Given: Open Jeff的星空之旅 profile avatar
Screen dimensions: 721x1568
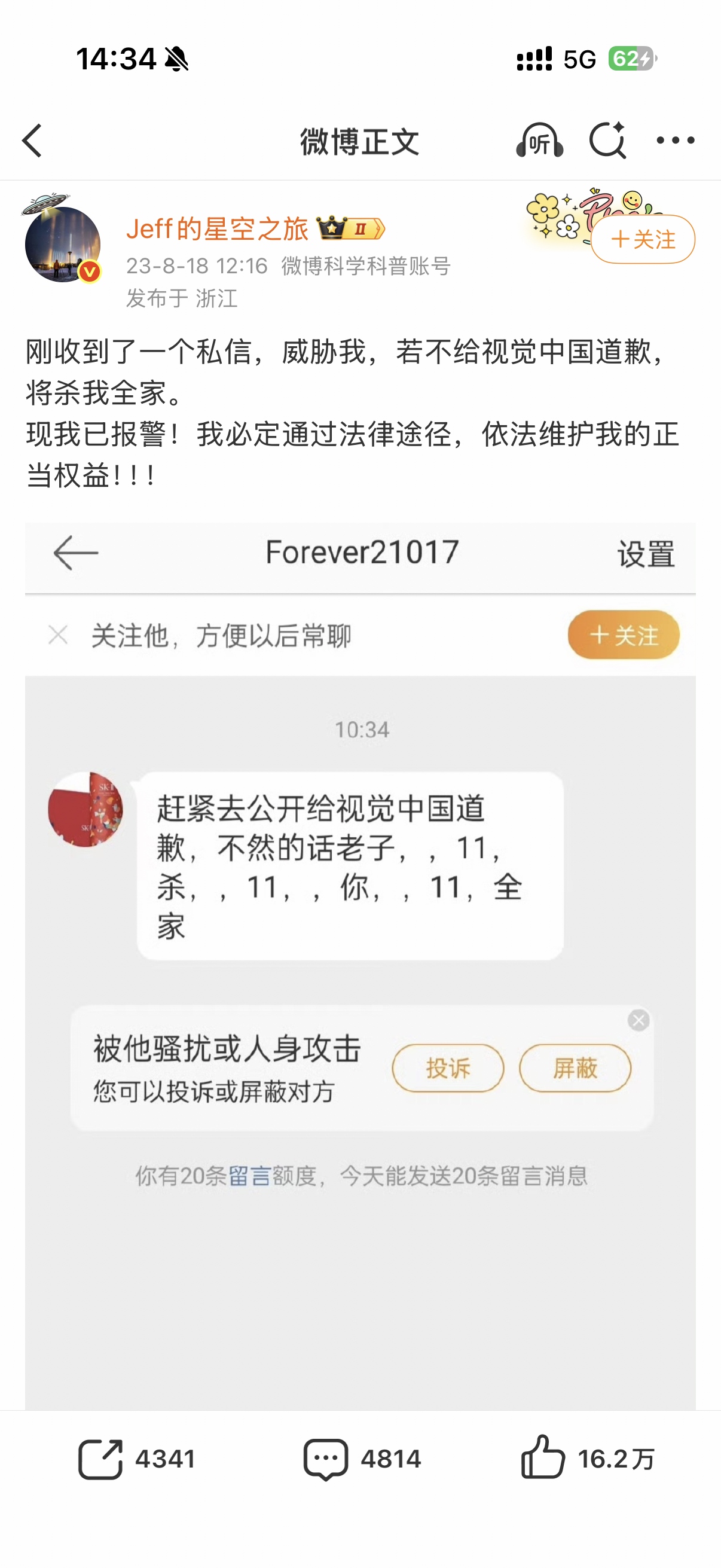Looking at the screenshot, I should pyautogui.click(x=62, y=244).
